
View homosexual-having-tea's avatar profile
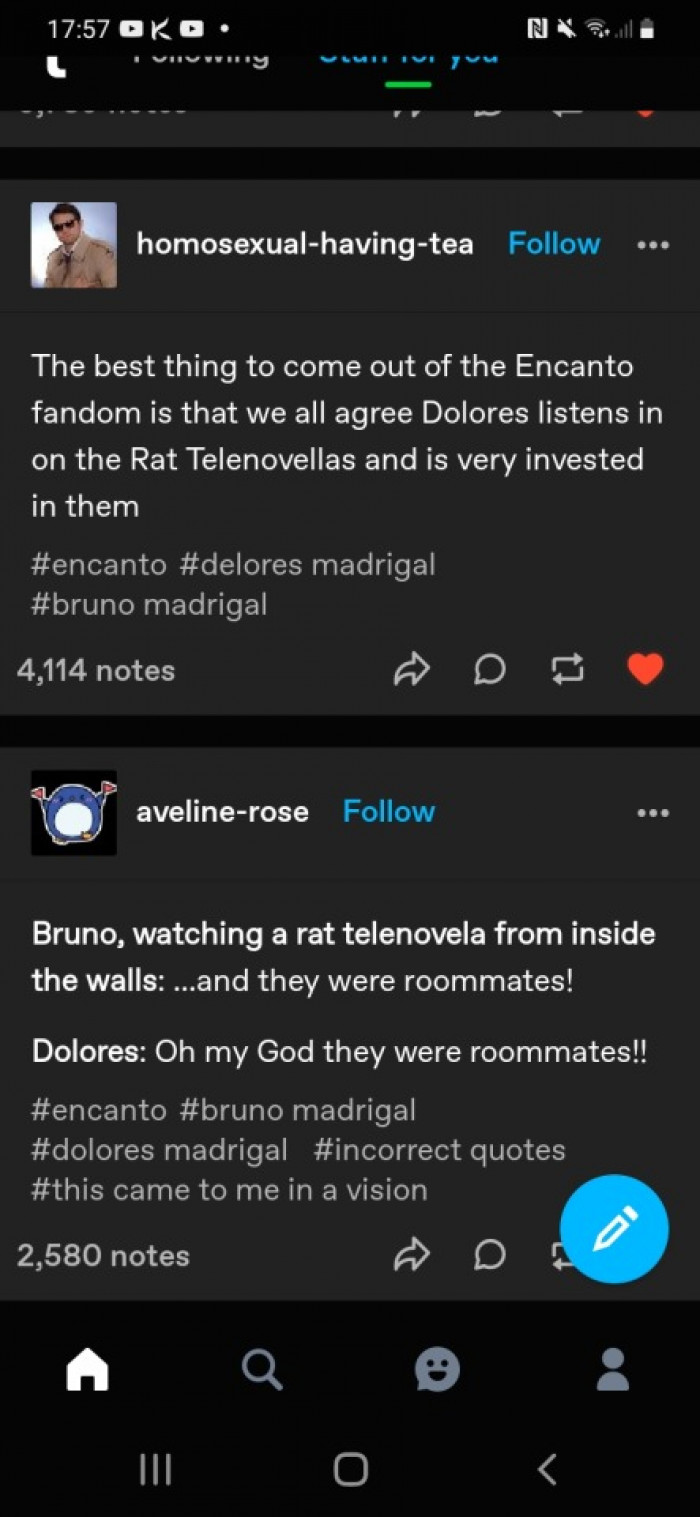(74, 245)
